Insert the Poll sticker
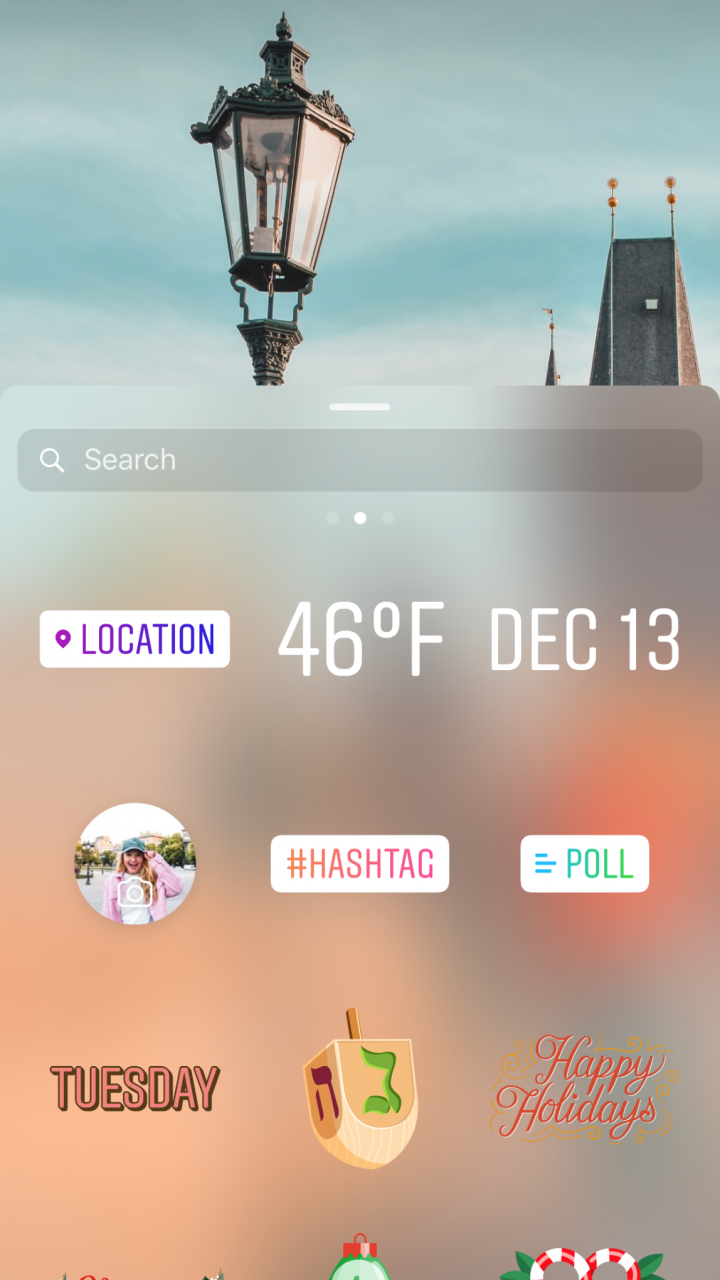Image resolution: width=720 pixels, height=1280 pixels. click(x=584, y=864)
